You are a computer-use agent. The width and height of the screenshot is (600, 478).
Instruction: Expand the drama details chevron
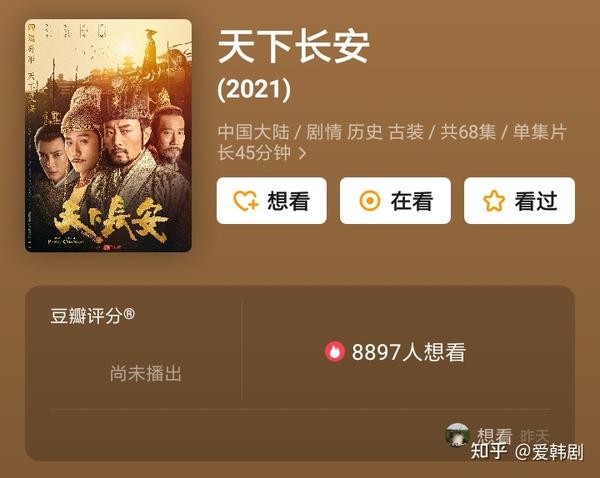(303, 155)
